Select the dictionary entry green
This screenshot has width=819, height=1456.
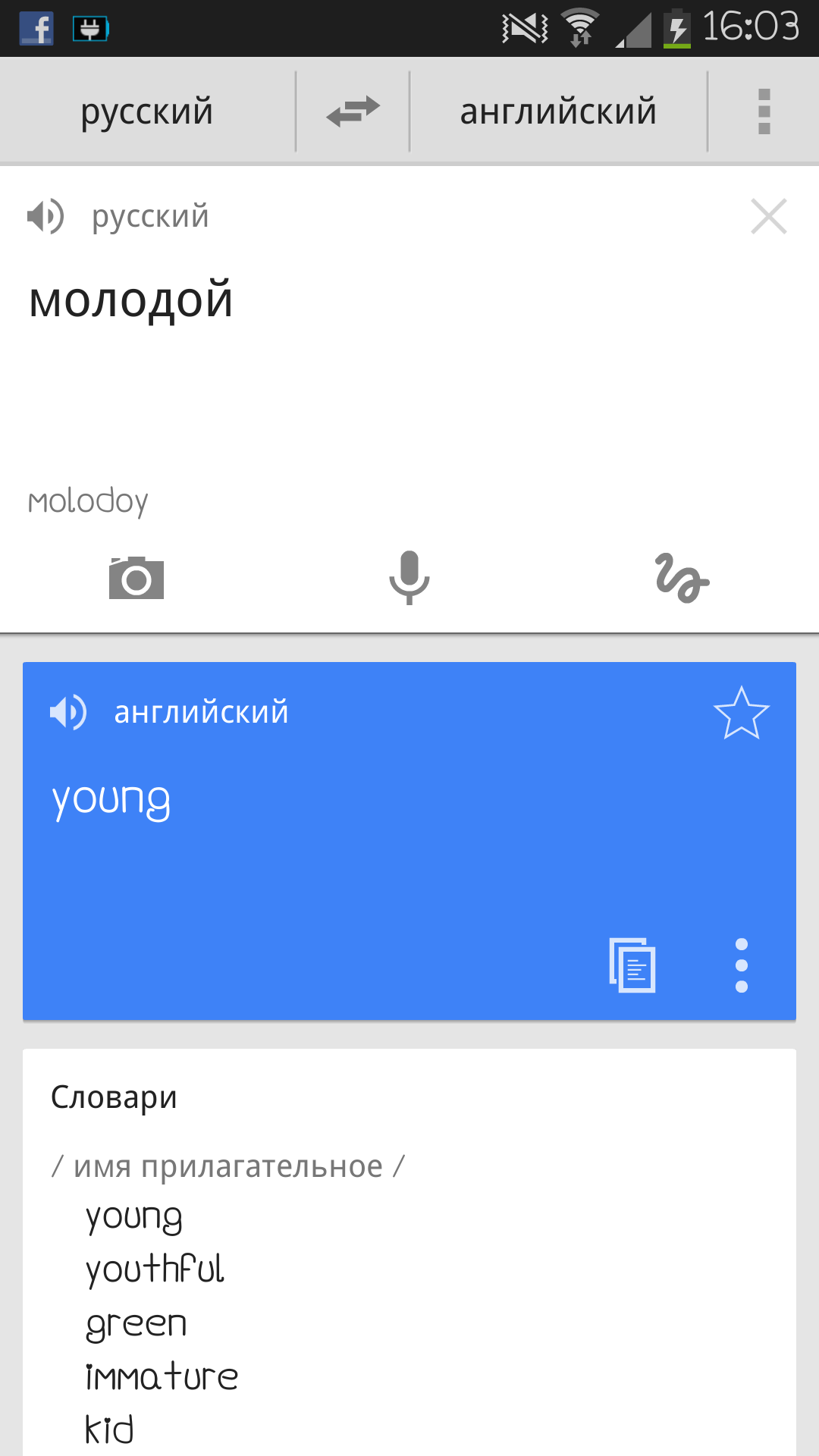(x=136, y=1324)
